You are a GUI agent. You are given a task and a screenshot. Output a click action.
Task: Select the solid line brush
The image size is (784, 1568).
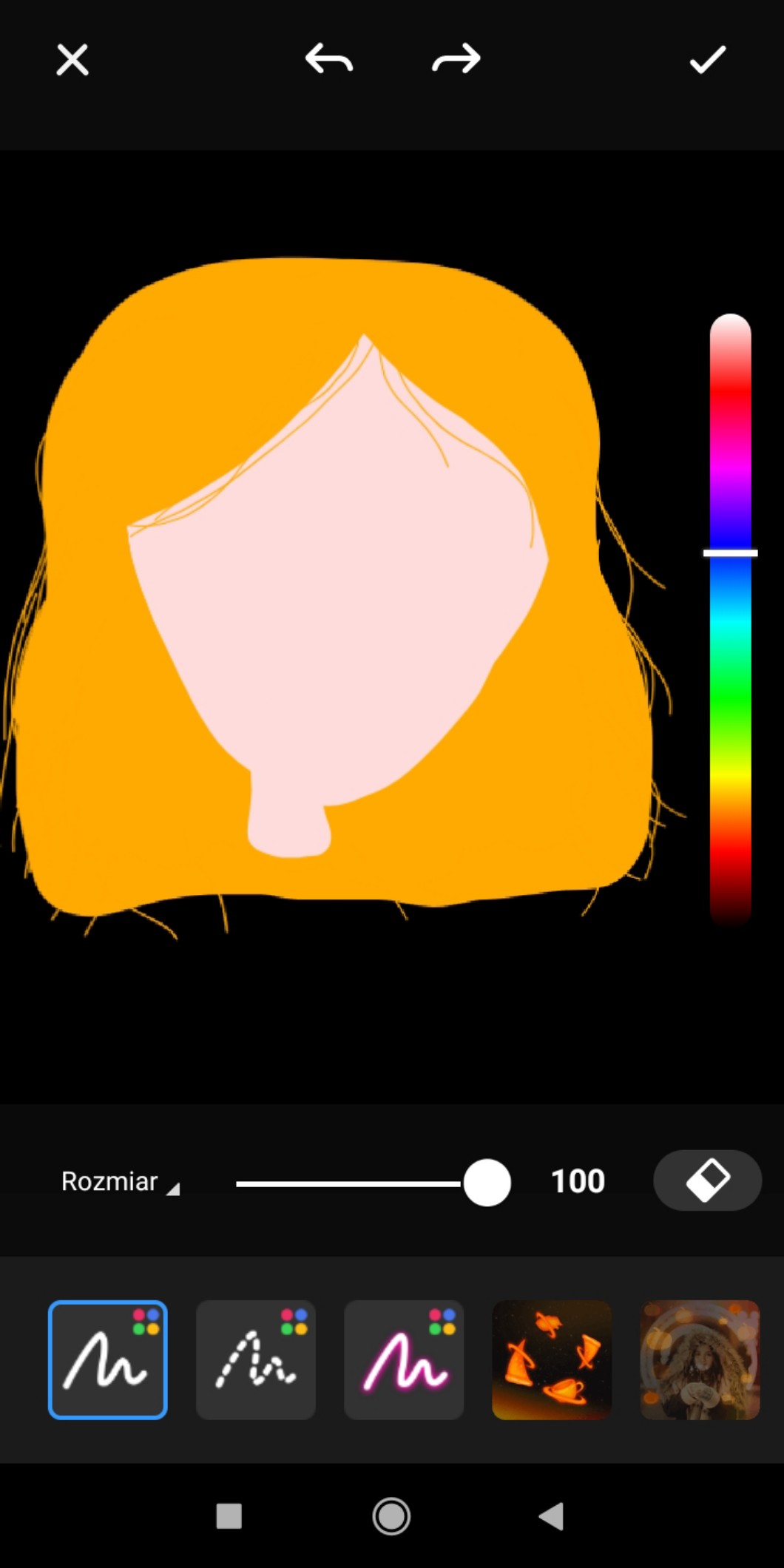(x=108, y=1359)
